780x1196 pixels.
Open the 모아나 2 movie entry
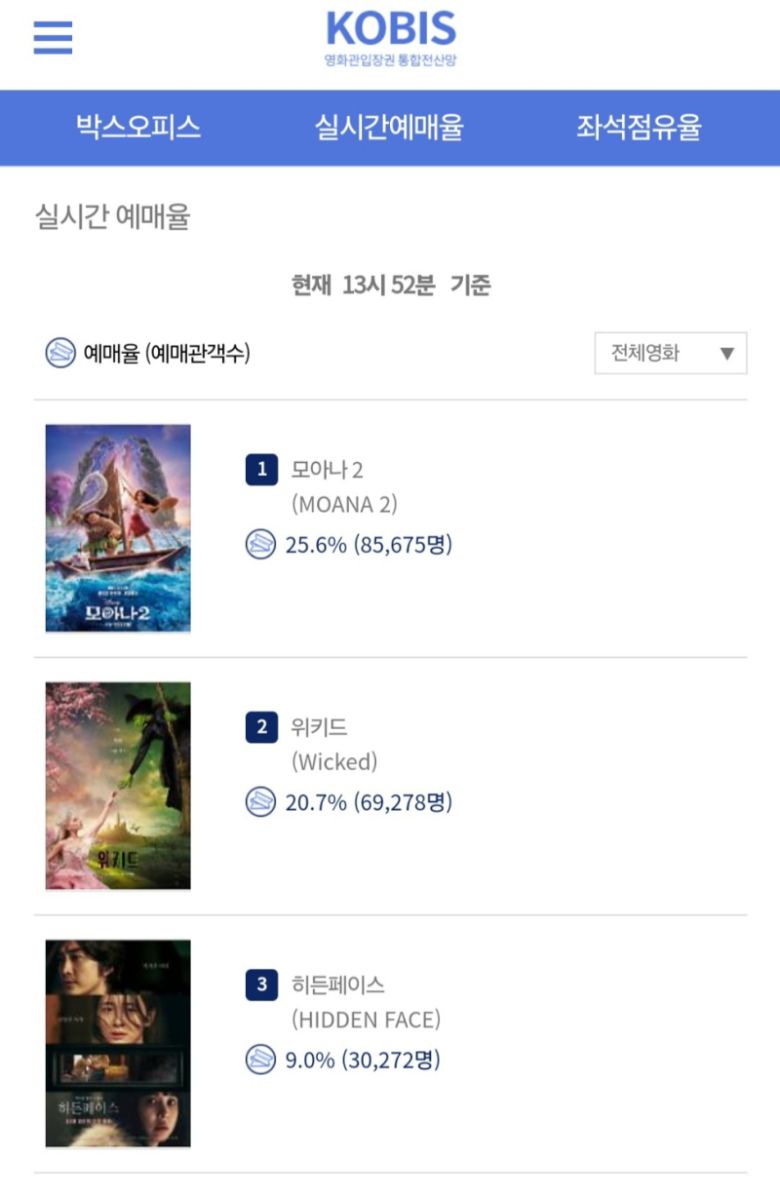pyautogui.click(x=327, y=470)
